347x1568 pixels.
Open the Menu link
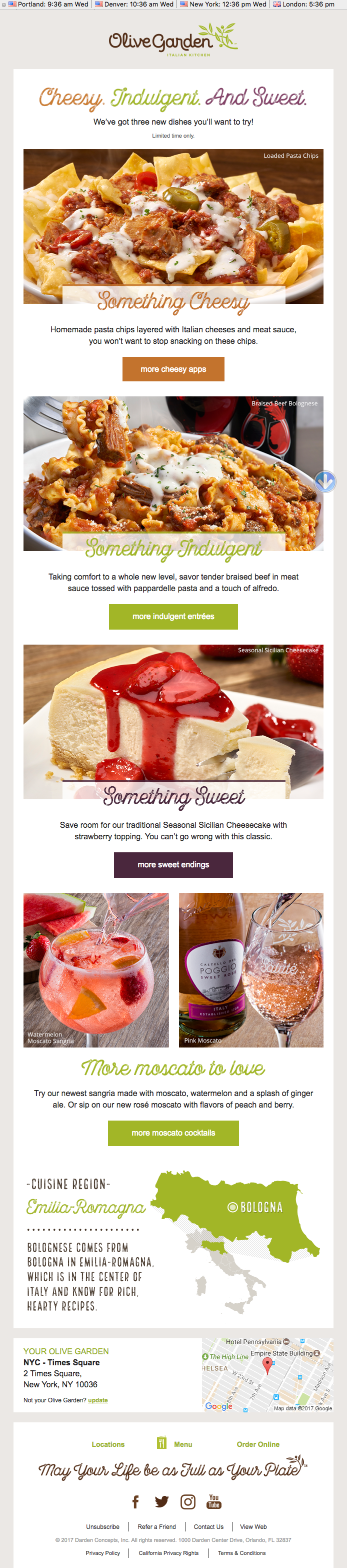[182, 1444]
